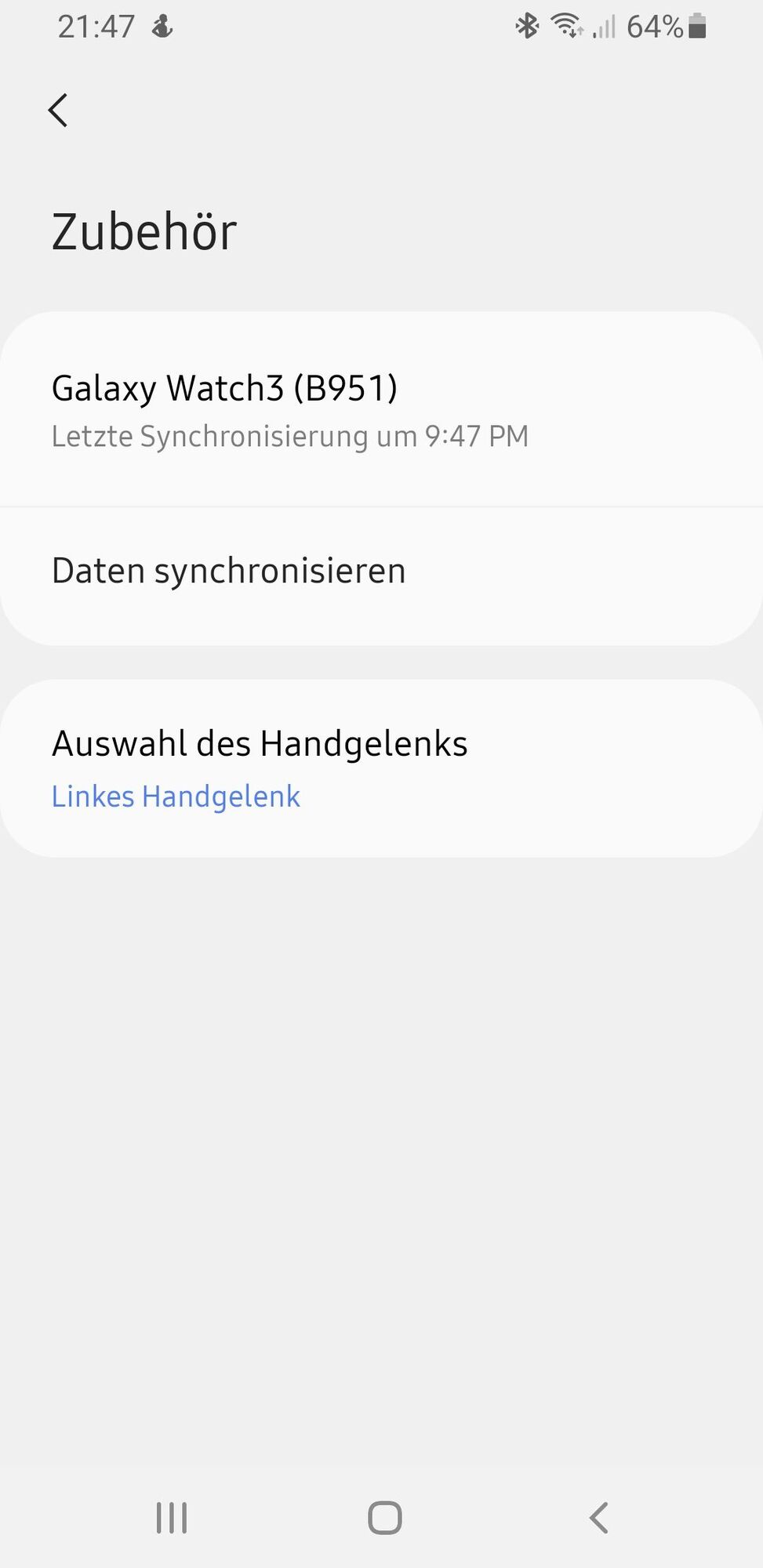Tap the system back button
Image resolution: width=763 pixels, height=1568 pixels.
click(598, 1518)
